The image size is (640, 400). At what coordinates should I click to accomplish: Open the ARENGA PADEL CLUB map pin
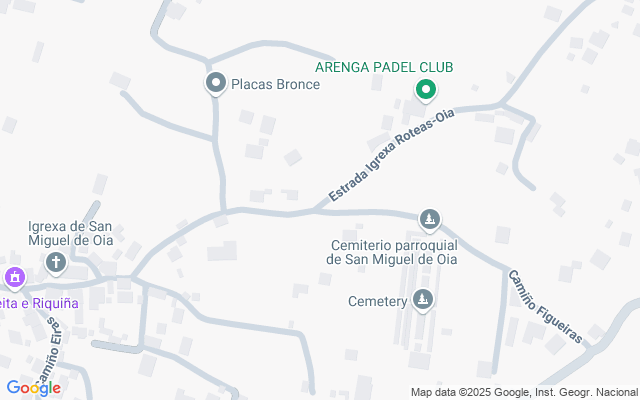(x=426, y=91)
